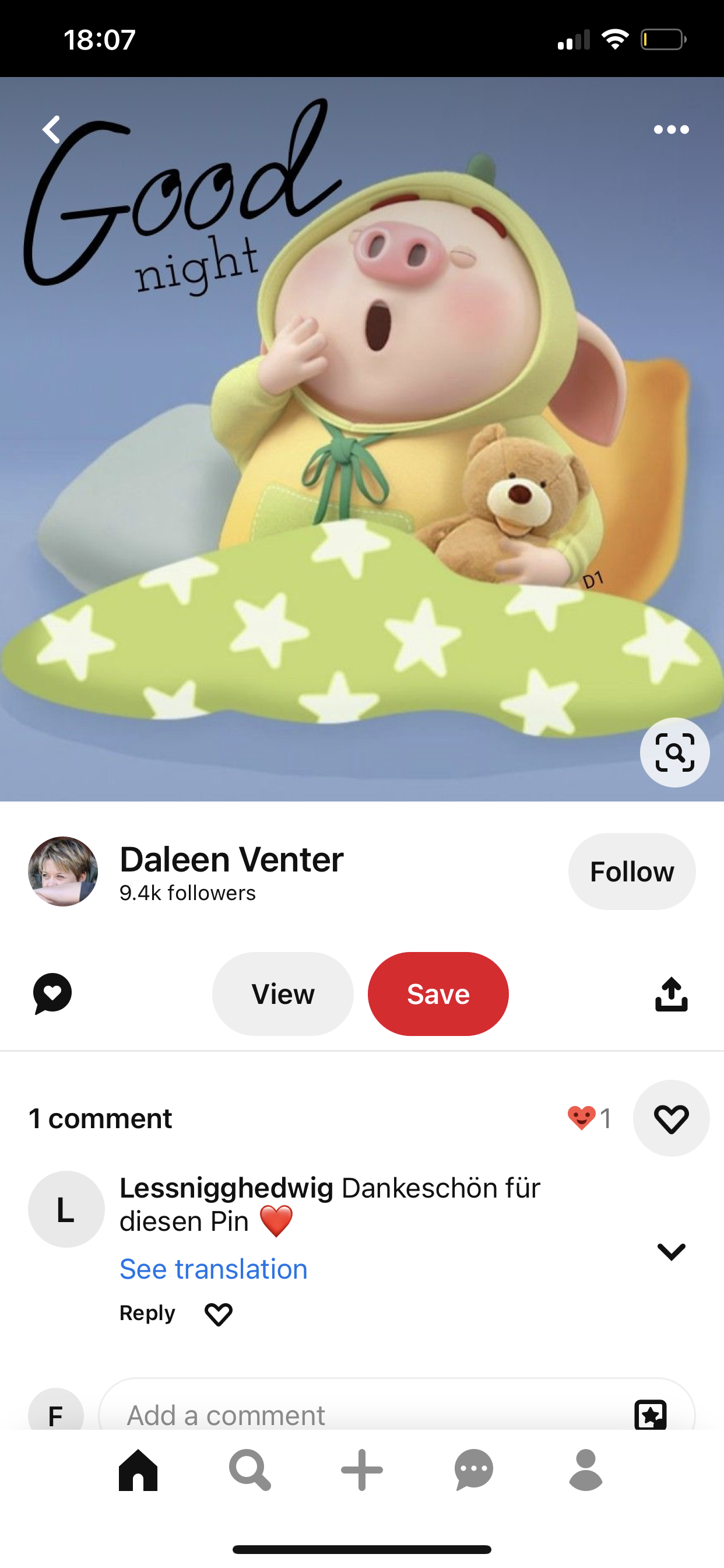This screenshot has width=724, height=1568.
Task: Reply to Lessnigghedwig's comment
Action: (147, 1313)
